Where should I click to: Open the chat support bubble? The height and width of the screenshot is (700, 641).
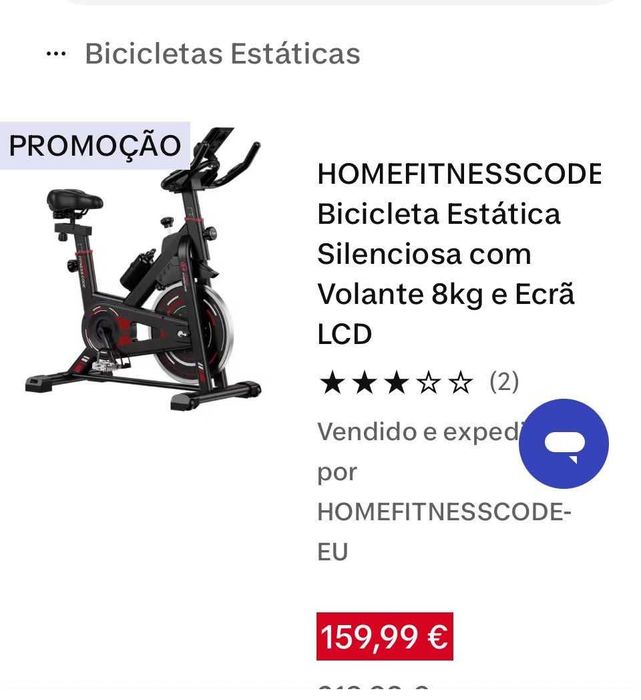[564, 443]
